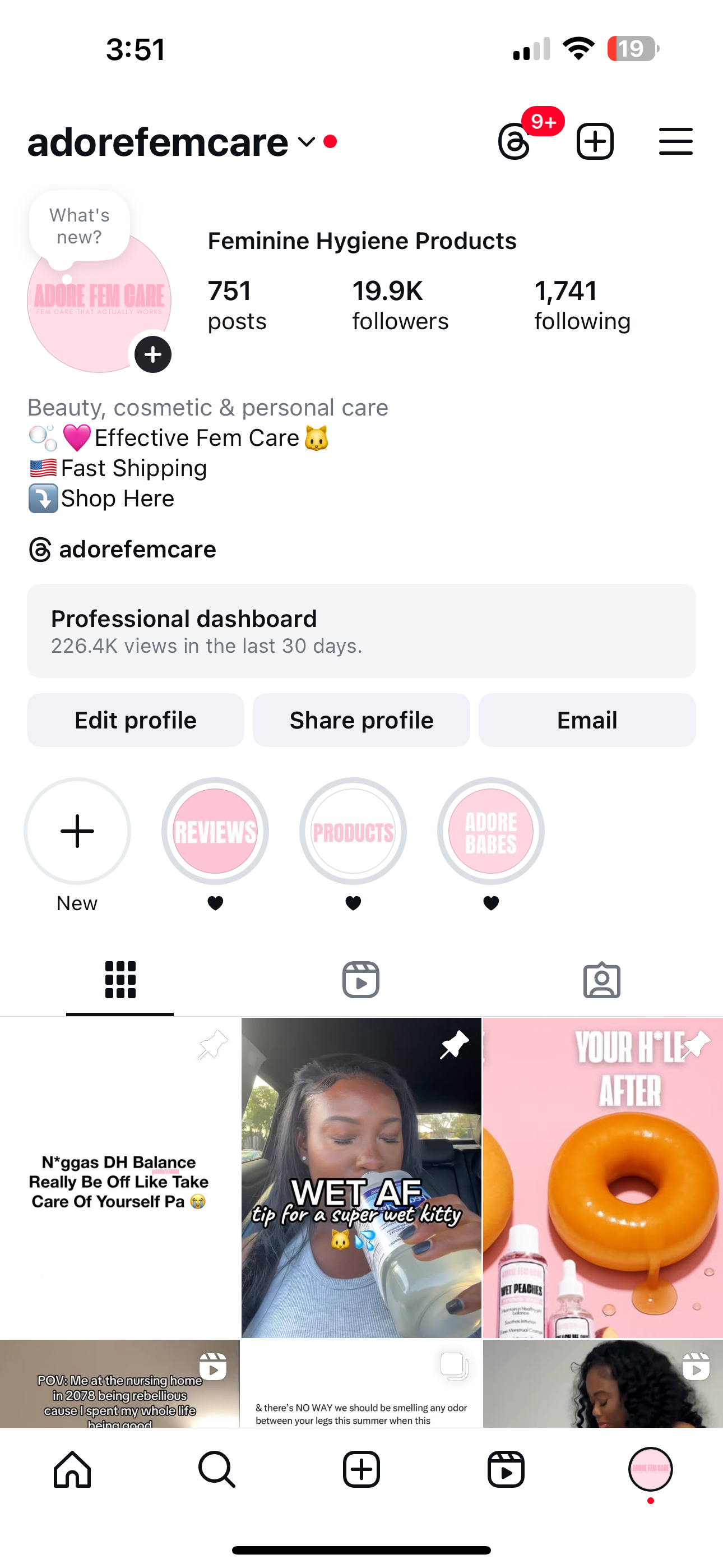Open the What's new note bubble
This screenshot has width=723, height=1568.
pos(79,227)
